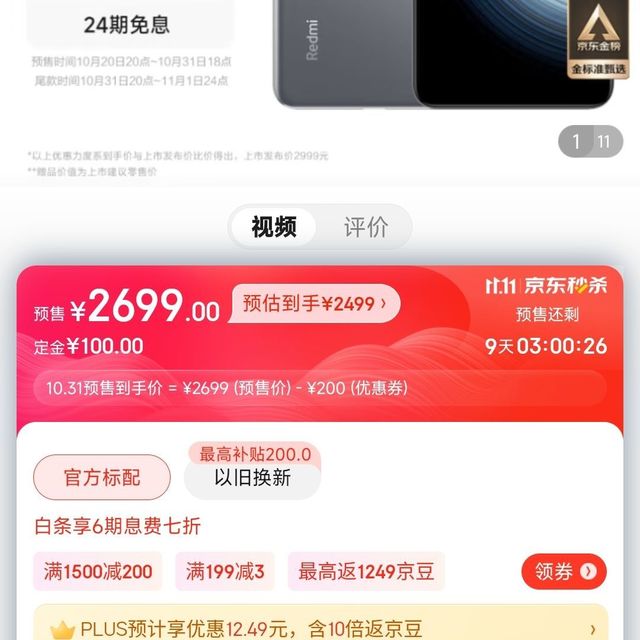Select the 官方标配 option
Screen dimensions: 640x640
tap(102, 477)
